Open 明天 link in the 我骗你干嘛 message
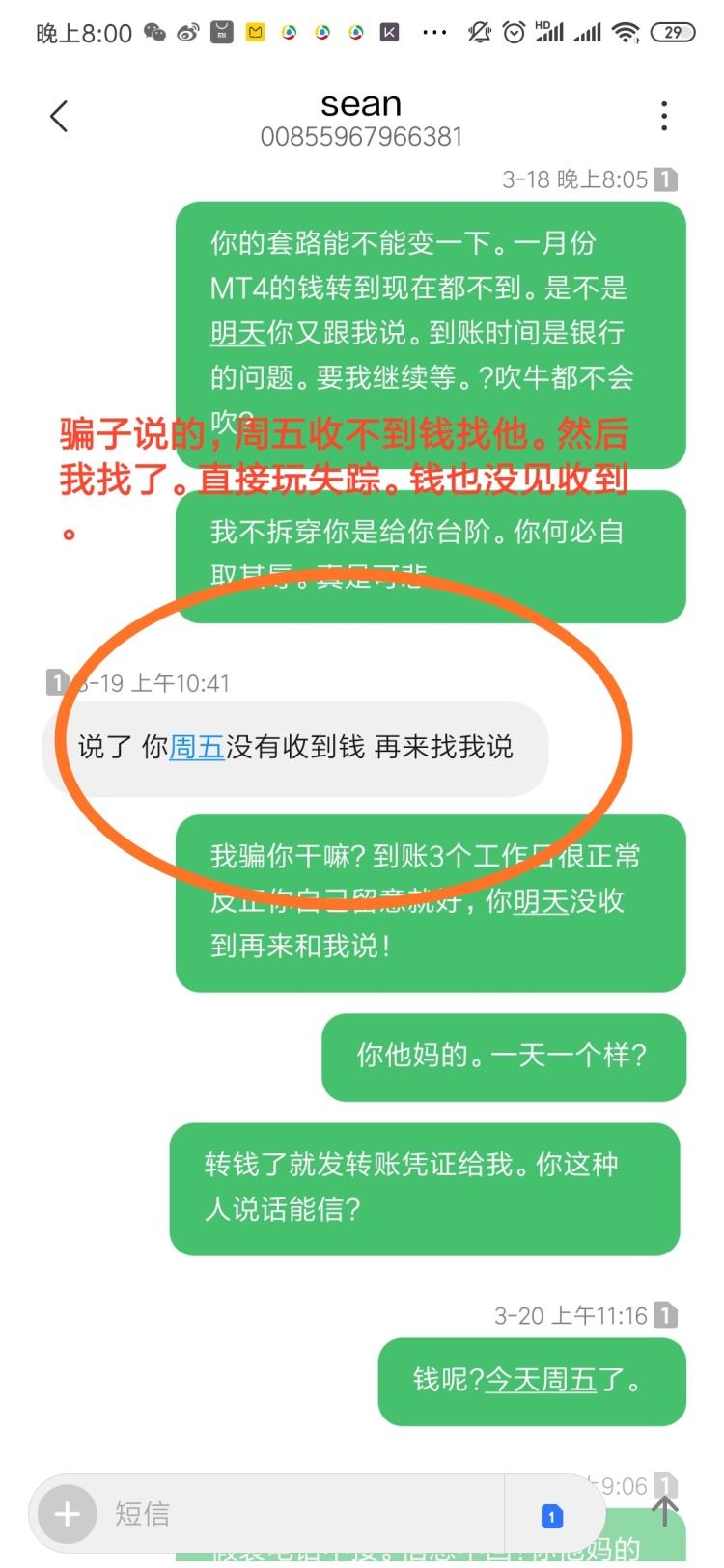The height and width of the screenshot is (1568, 724). tap(540, 901)
